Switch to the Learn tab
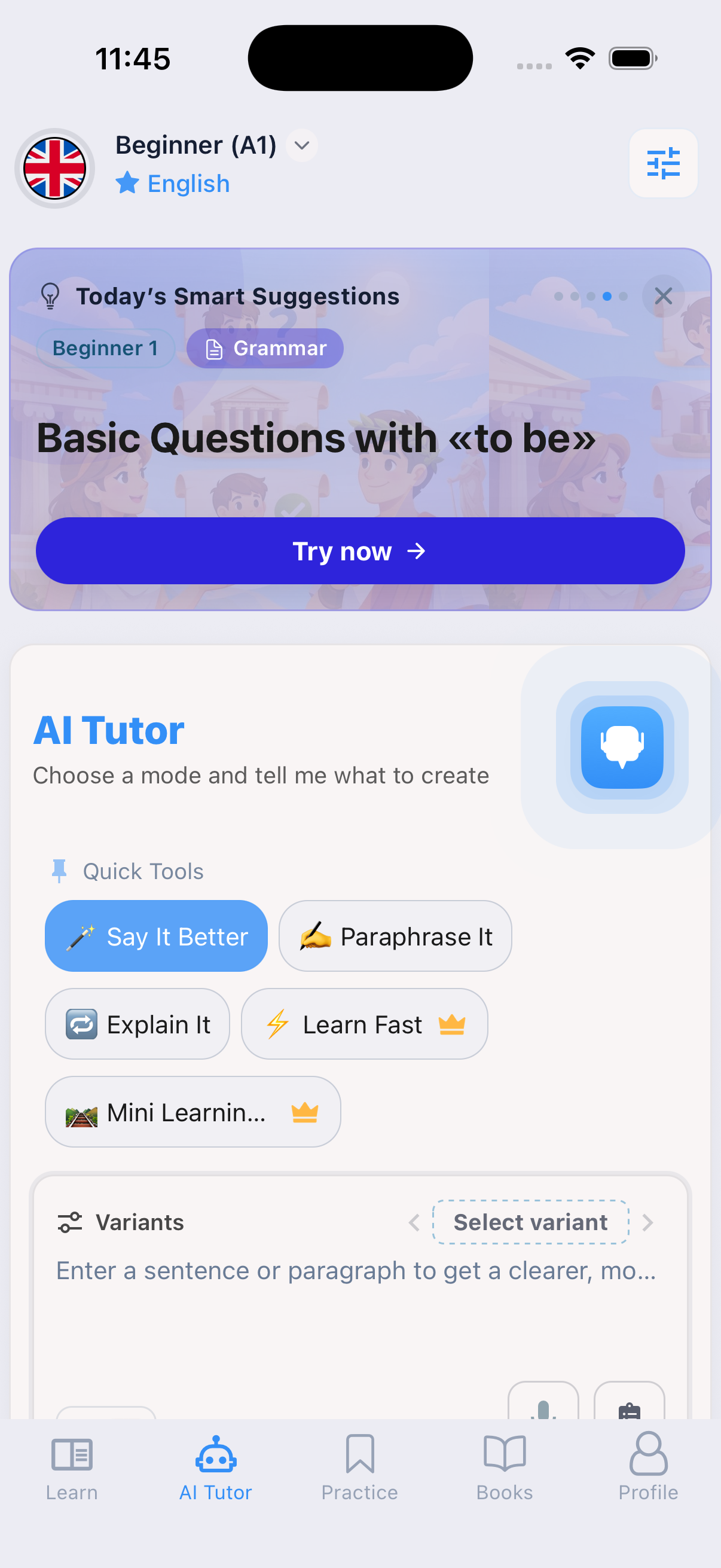 [x=72, y=1466]
